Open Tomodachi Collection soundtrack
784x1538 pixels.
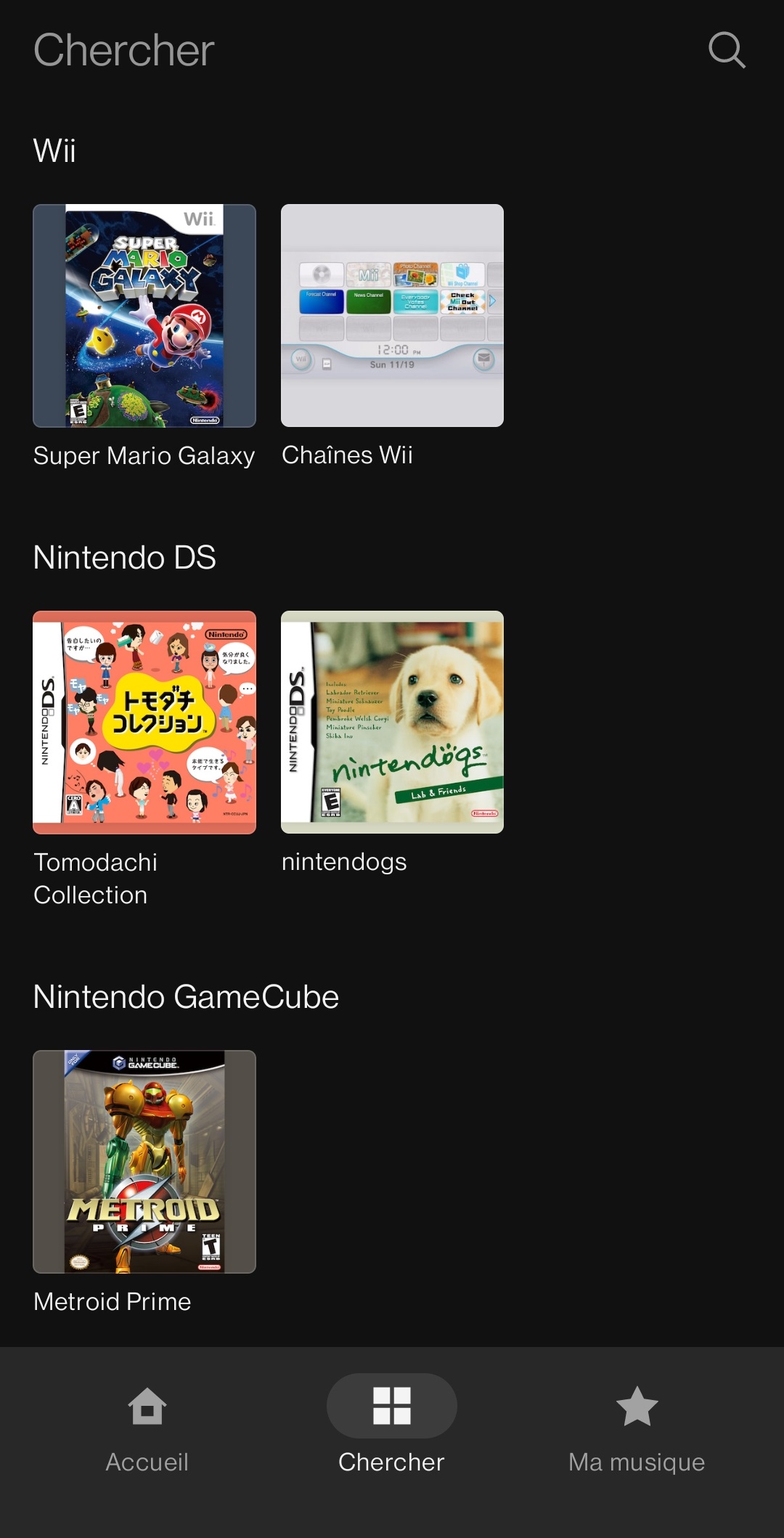pyautogui.click(x=144, y=723)
